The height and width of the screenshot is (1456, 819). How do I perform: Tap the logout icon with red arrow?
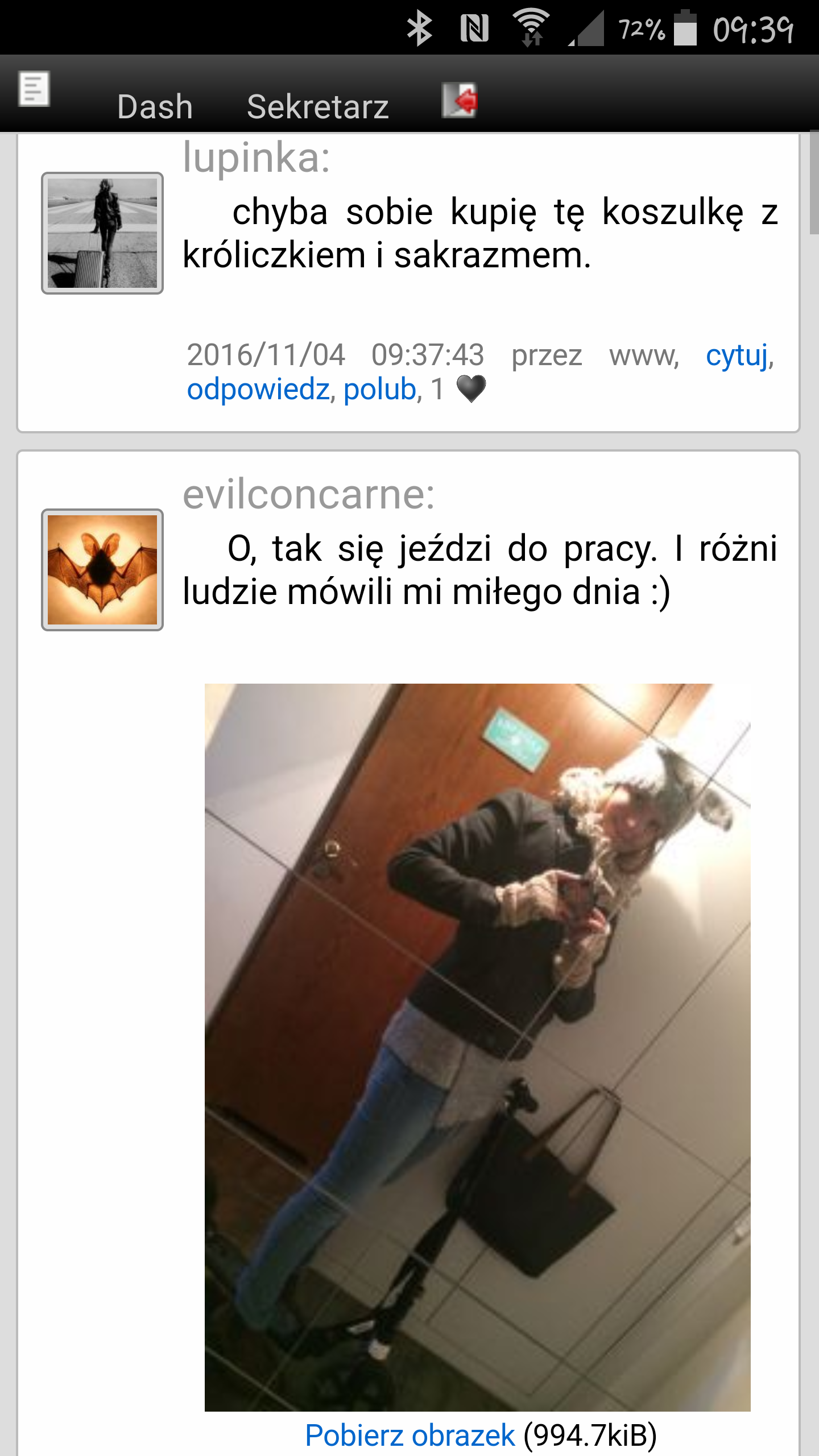point(460,100)
